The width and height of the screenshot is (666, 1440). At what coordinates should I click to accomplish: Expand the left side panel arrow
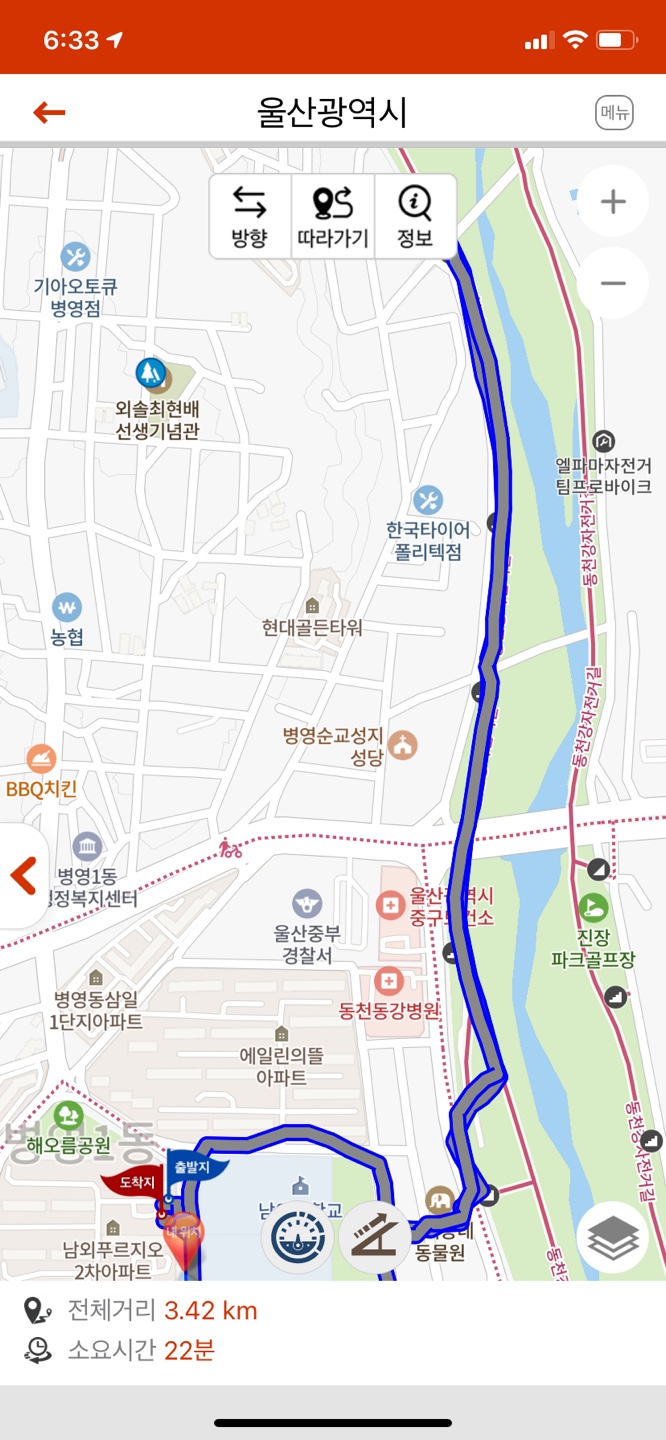23,875
